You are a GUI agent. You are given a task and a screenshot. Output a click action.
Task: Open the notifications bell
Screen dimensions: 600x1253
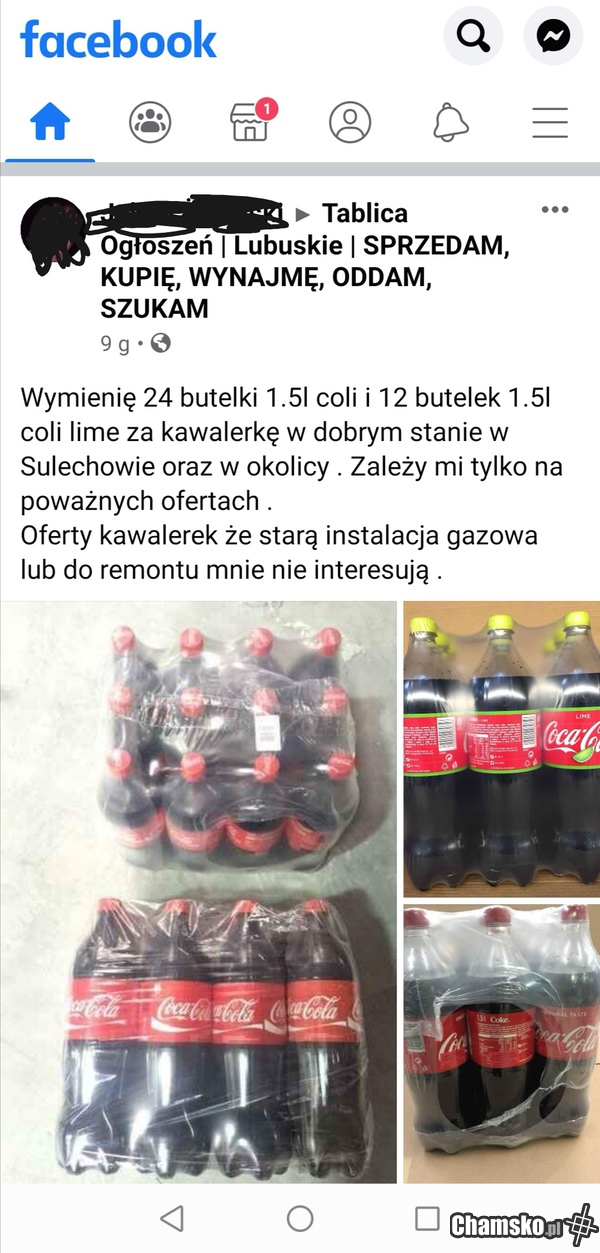450,122
